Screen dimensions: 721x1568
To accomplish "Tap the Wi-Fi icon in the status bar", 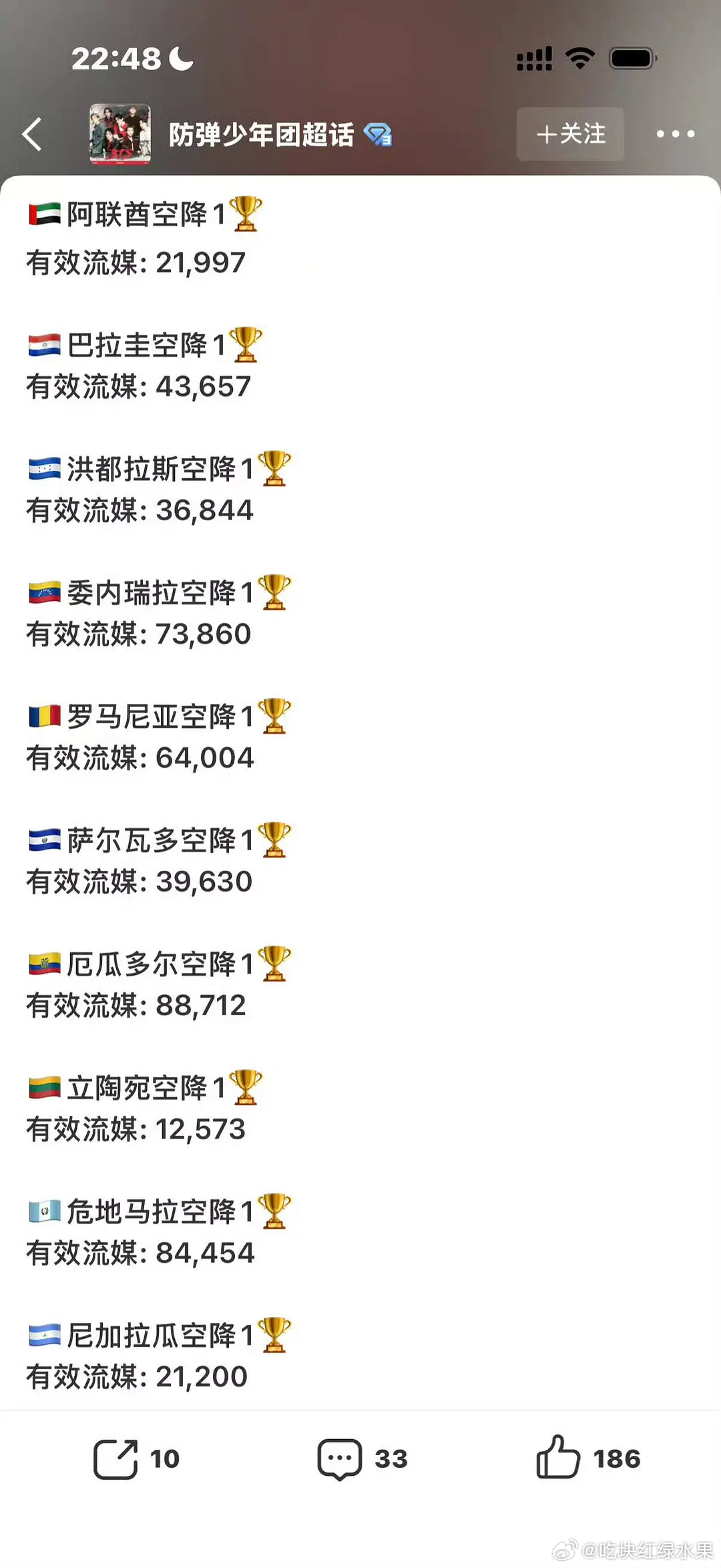I will [580, 58].
